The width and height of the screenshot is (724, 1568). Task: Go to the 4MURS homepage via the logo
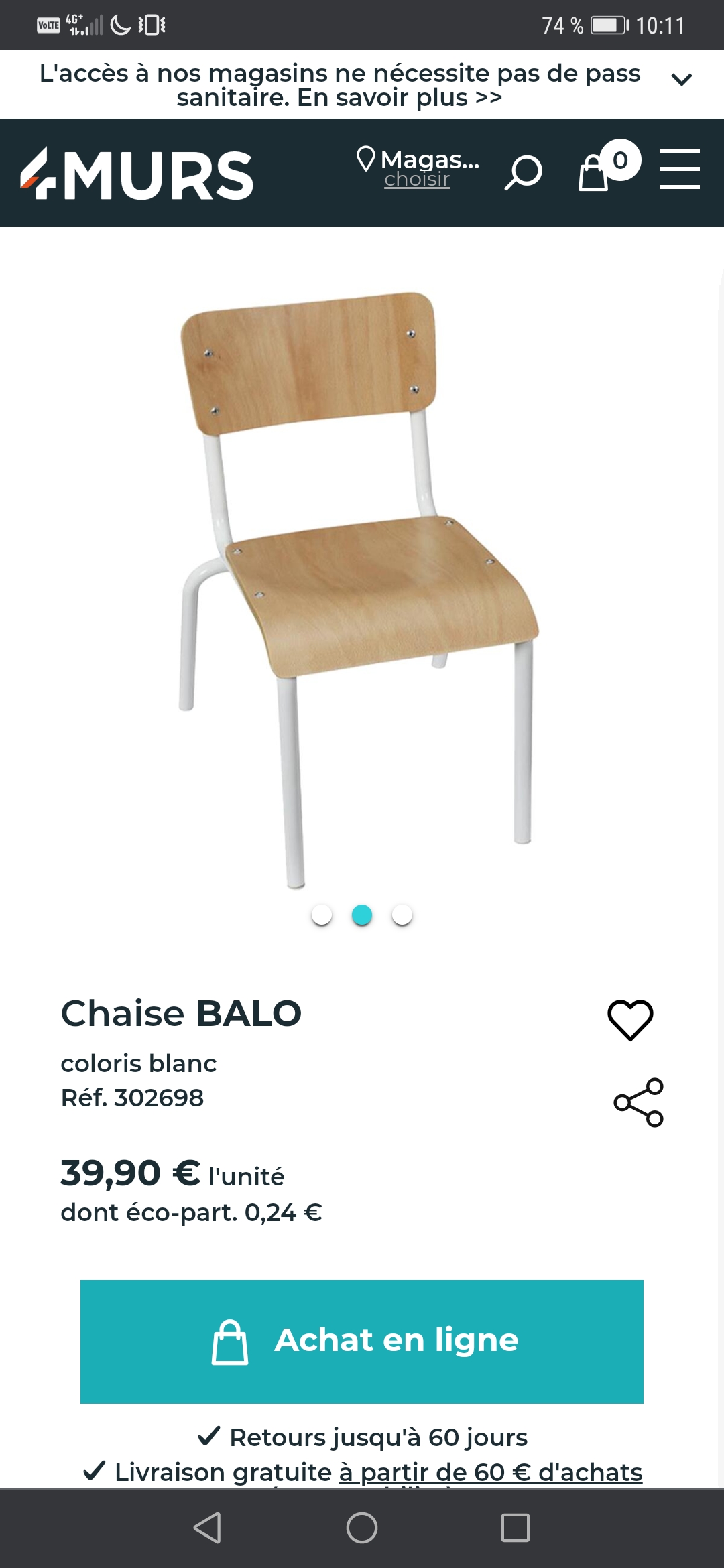pos(137,174)
